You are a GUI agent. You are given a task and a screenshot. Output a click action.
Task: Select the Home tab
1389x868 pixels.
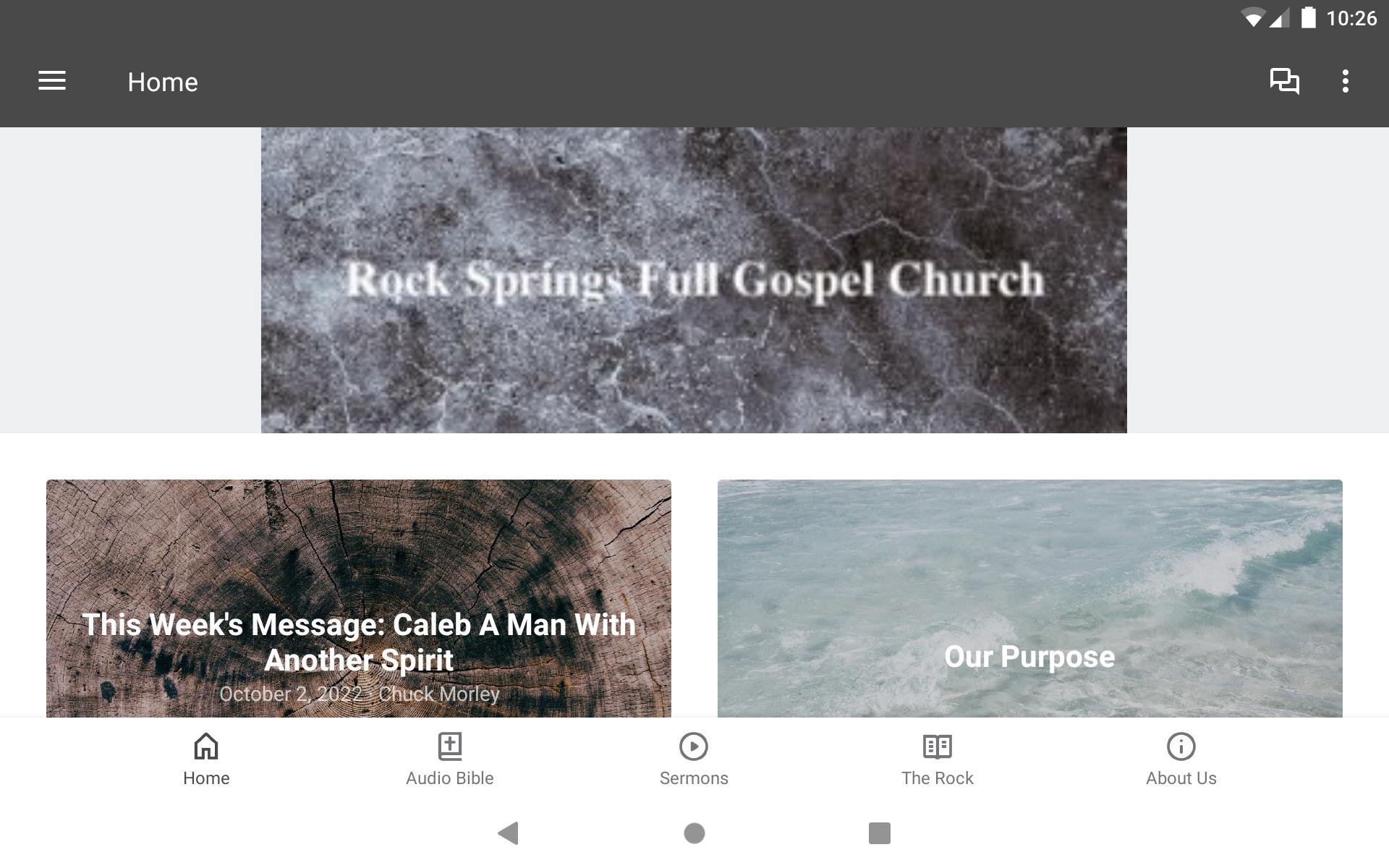pyautogui.click(x=206, y=759)
